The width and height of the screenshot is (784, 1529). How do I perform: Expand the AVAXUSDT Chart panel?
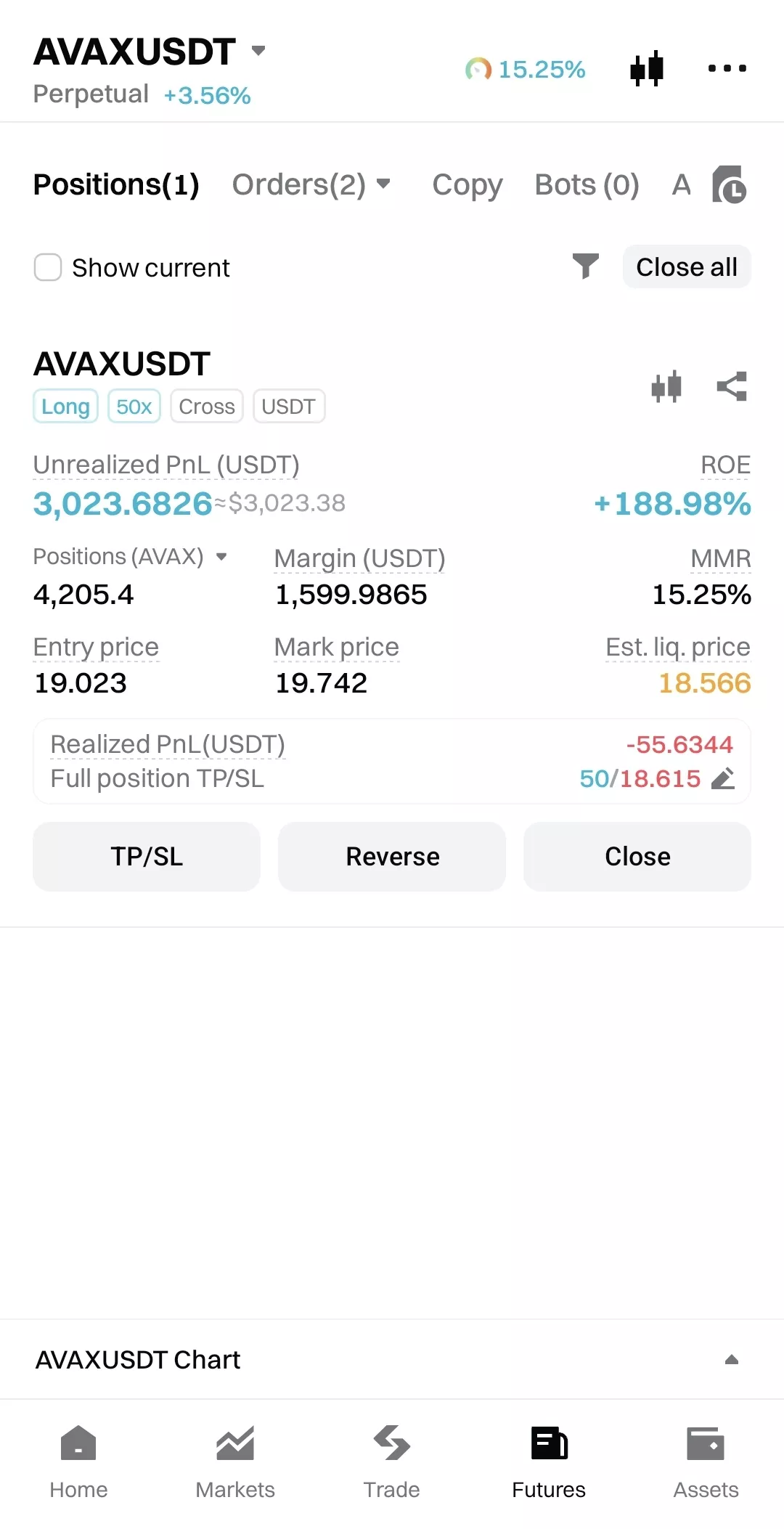[x=732, y=1360]
